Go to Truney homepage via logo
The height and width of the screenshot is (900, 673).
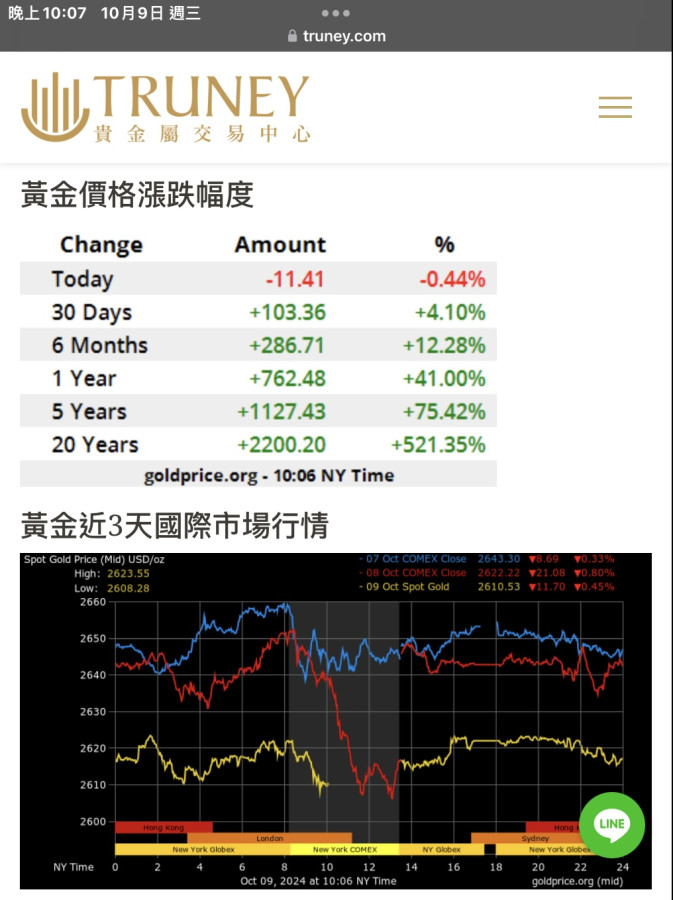coord(165,108)
